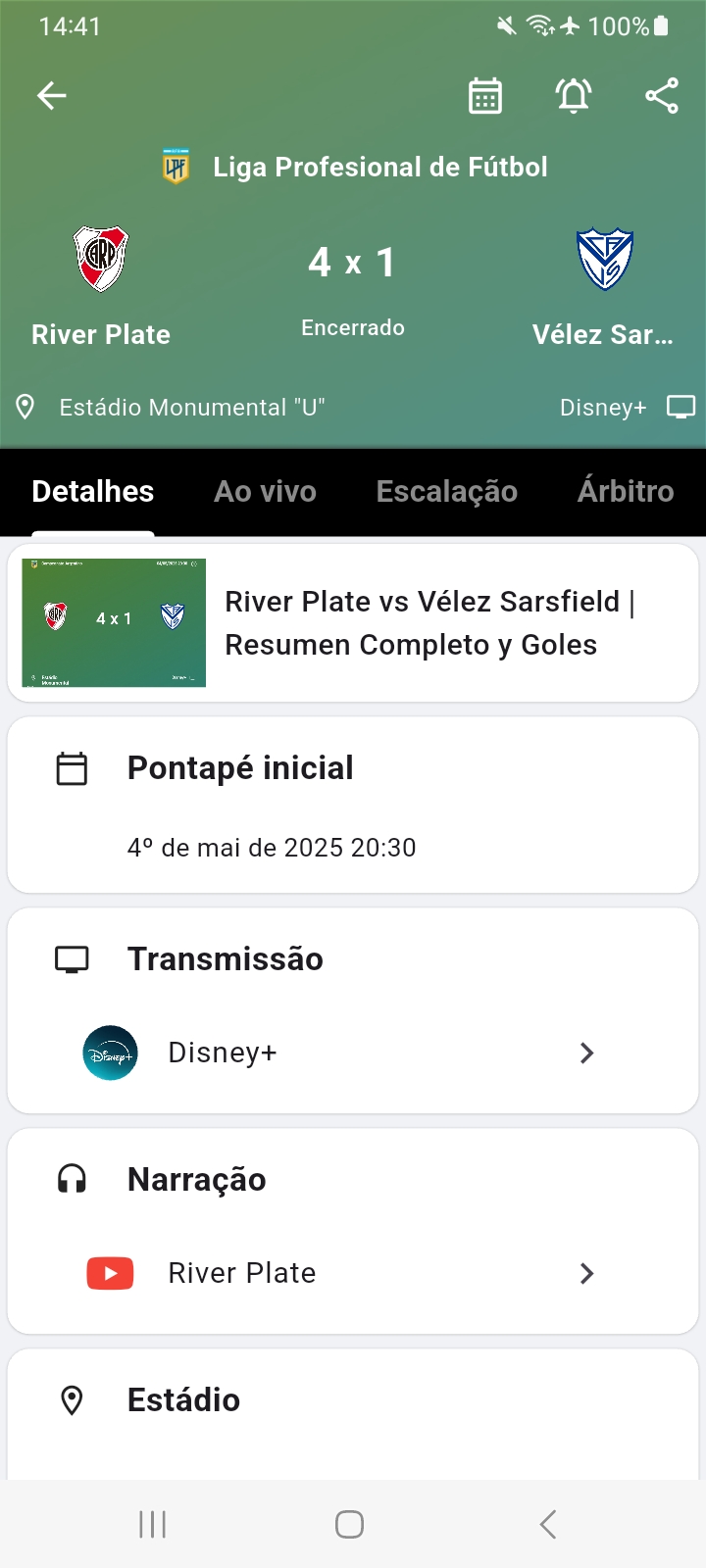Switch to the Ao vivo tab
The width and height of the screenshot is (706, 1568).
tap(265, 491)
